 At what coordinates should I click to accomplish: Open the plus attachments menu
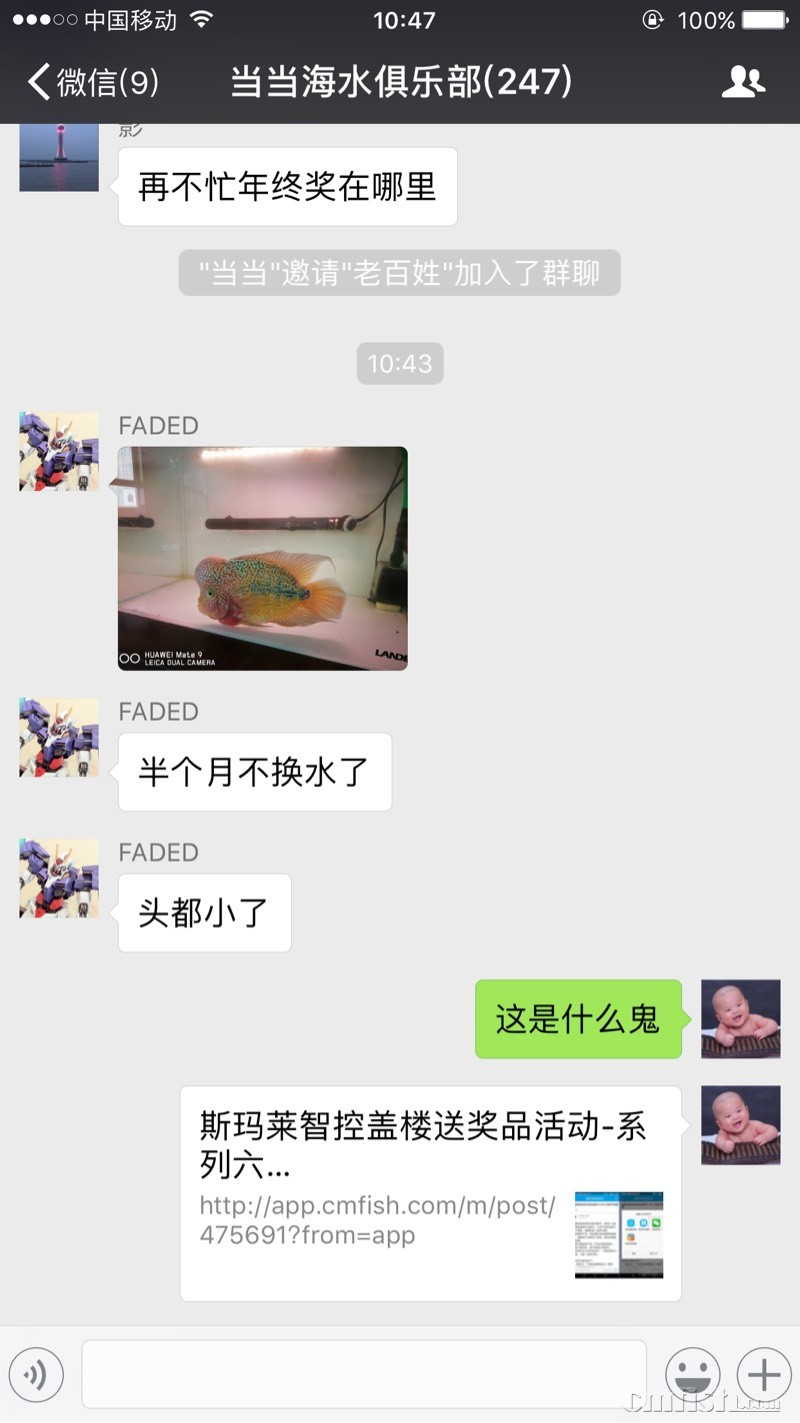764,1375
